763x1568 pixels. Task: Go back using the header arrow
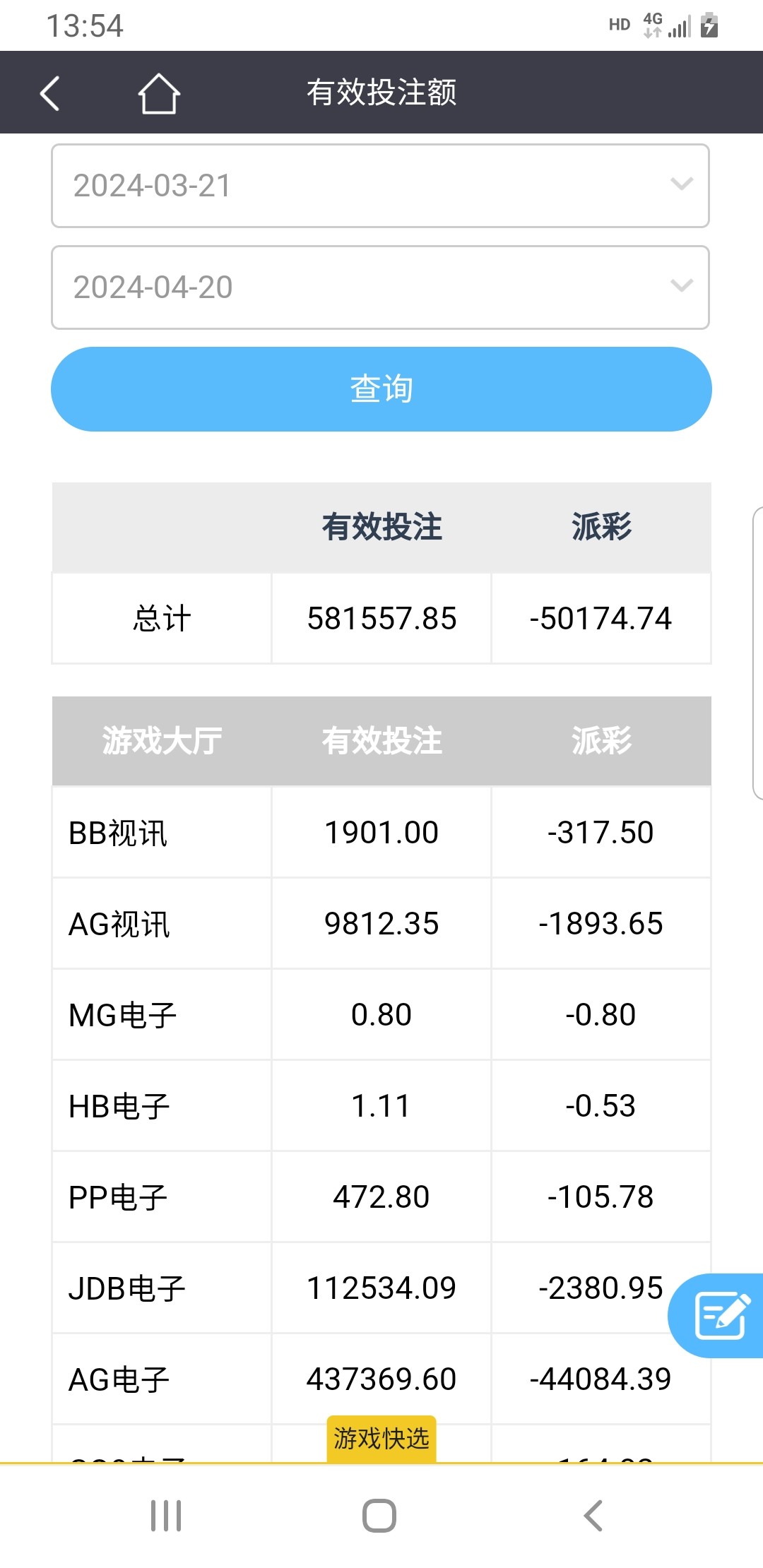tap(49, 93)
